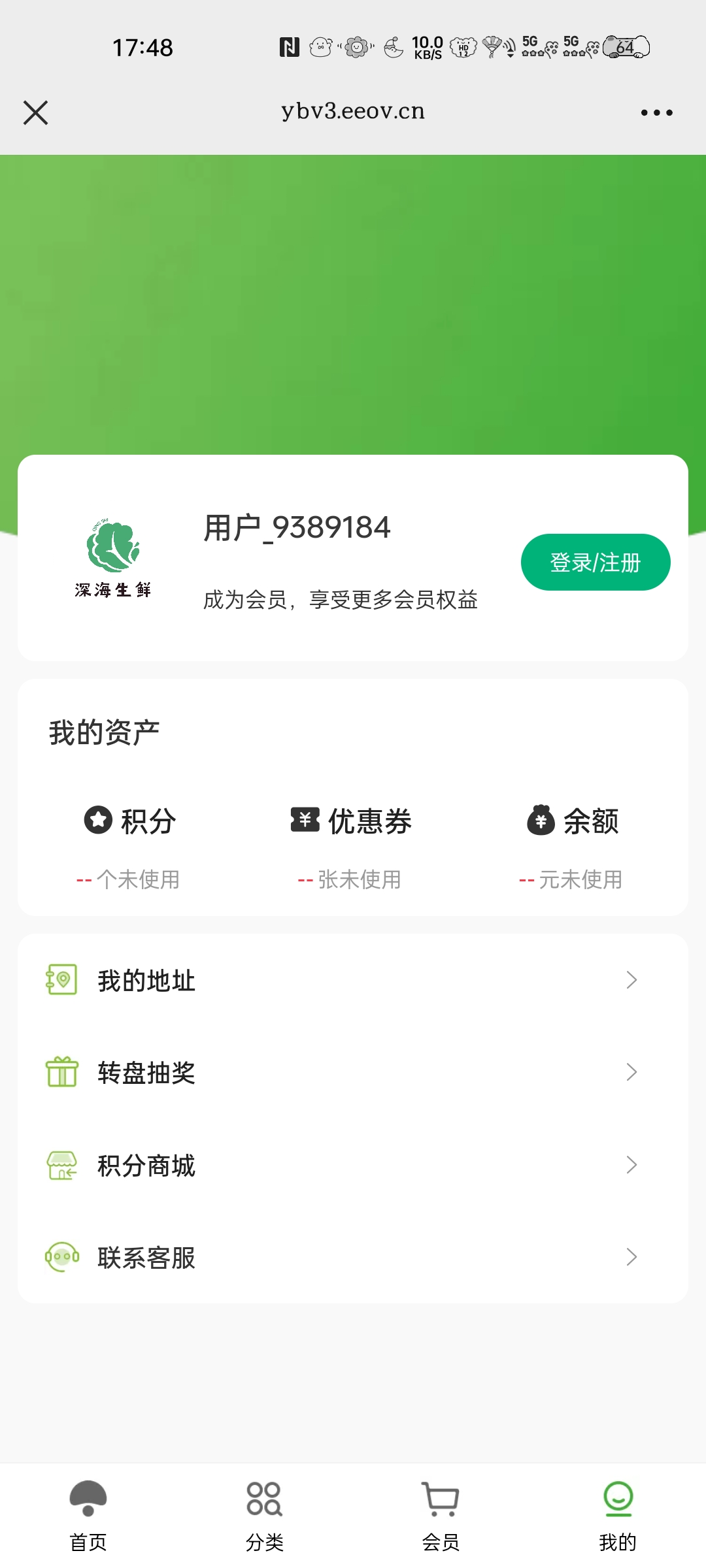The image size is (706, 1568).
Task: Select the 我的 tab
Action: (x=618, y=1516)
